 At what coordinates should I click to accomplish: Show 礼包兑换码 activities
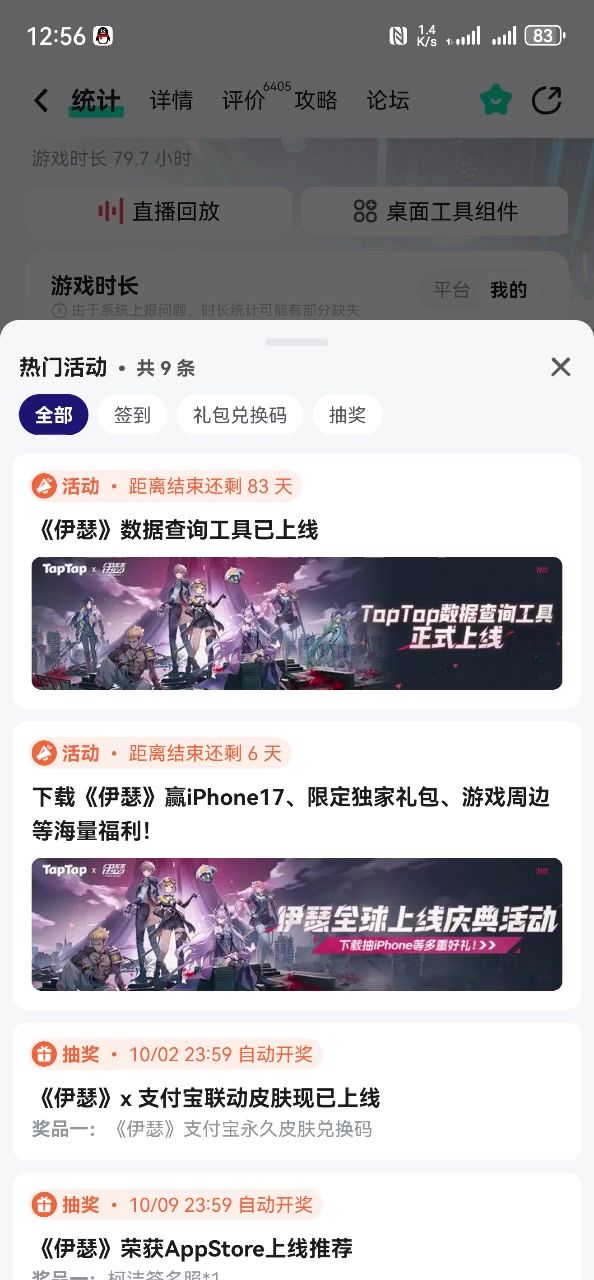pyautogui.click(x=240, y=415)
